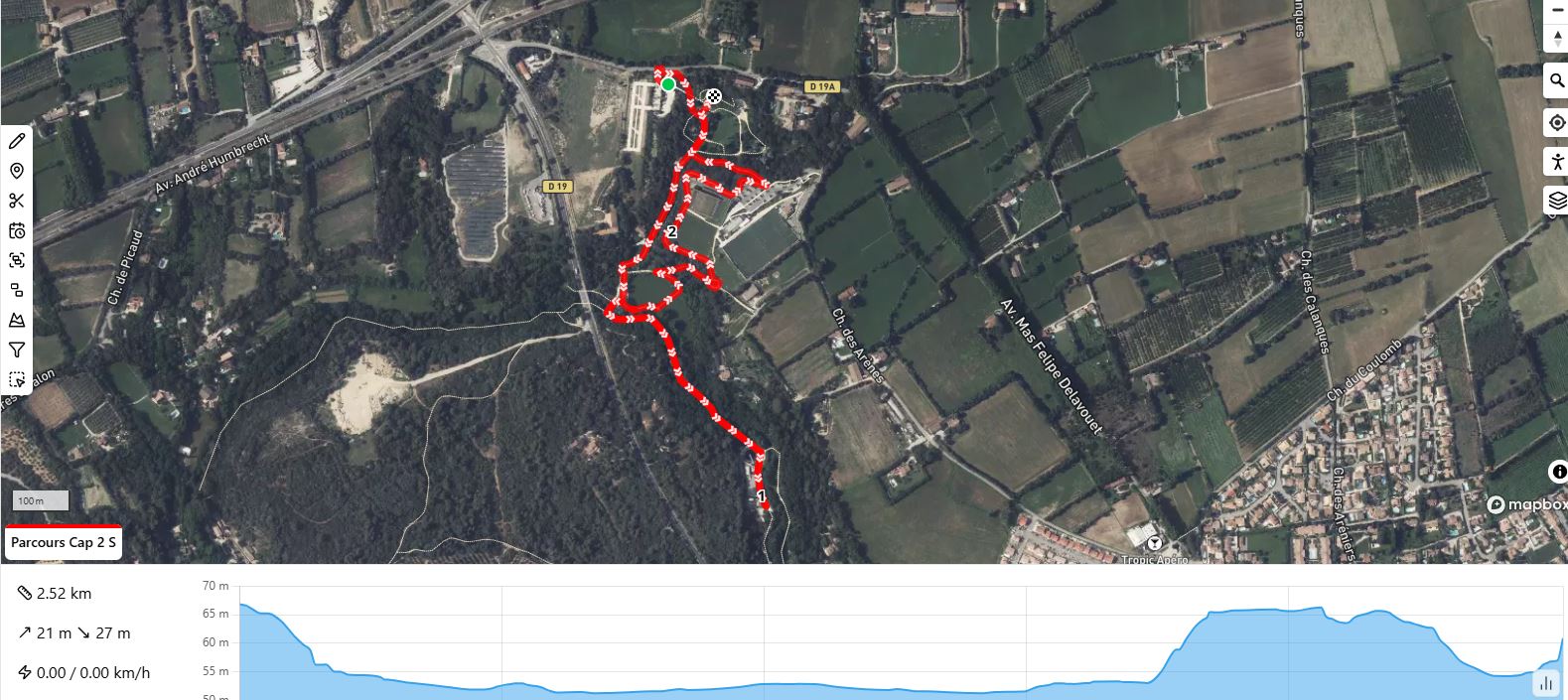The height and width of the screenshot is (700, 1568).
Task: Open elevation profile chart settings button
Action: coord(1546,683)
